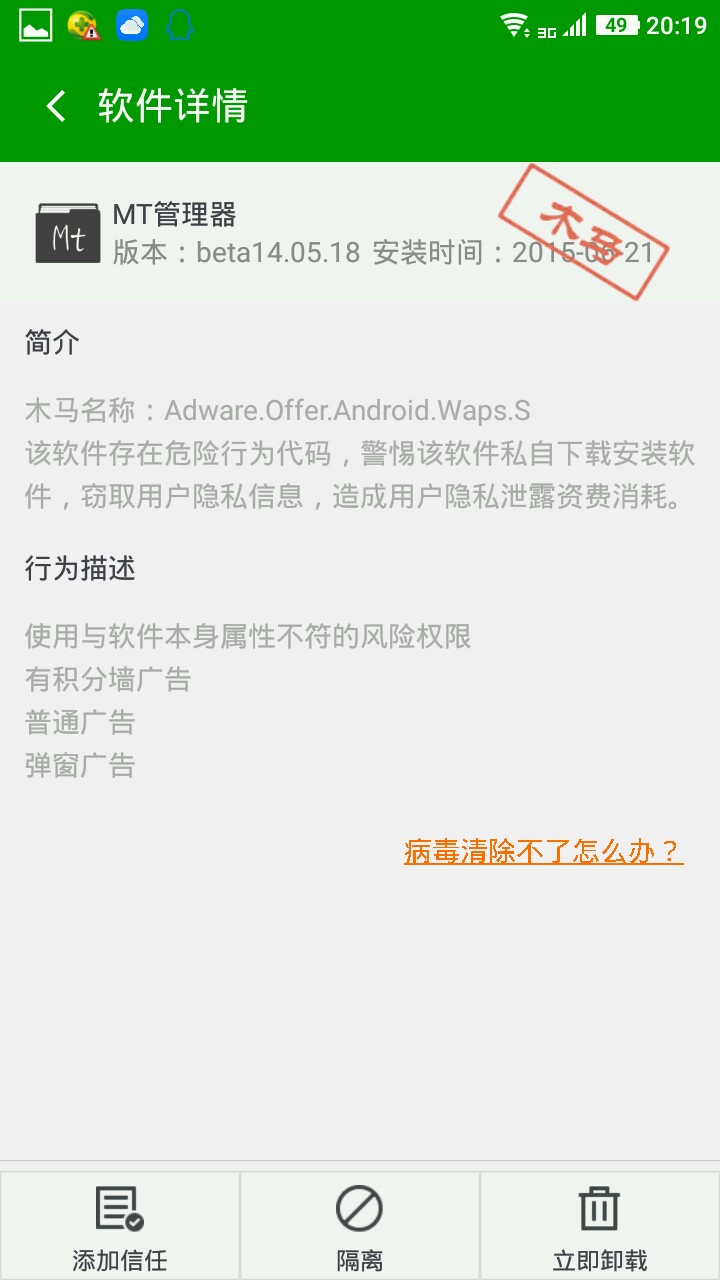Add MT管理器 to trusted list (添加信任)

click(120, 1227)
